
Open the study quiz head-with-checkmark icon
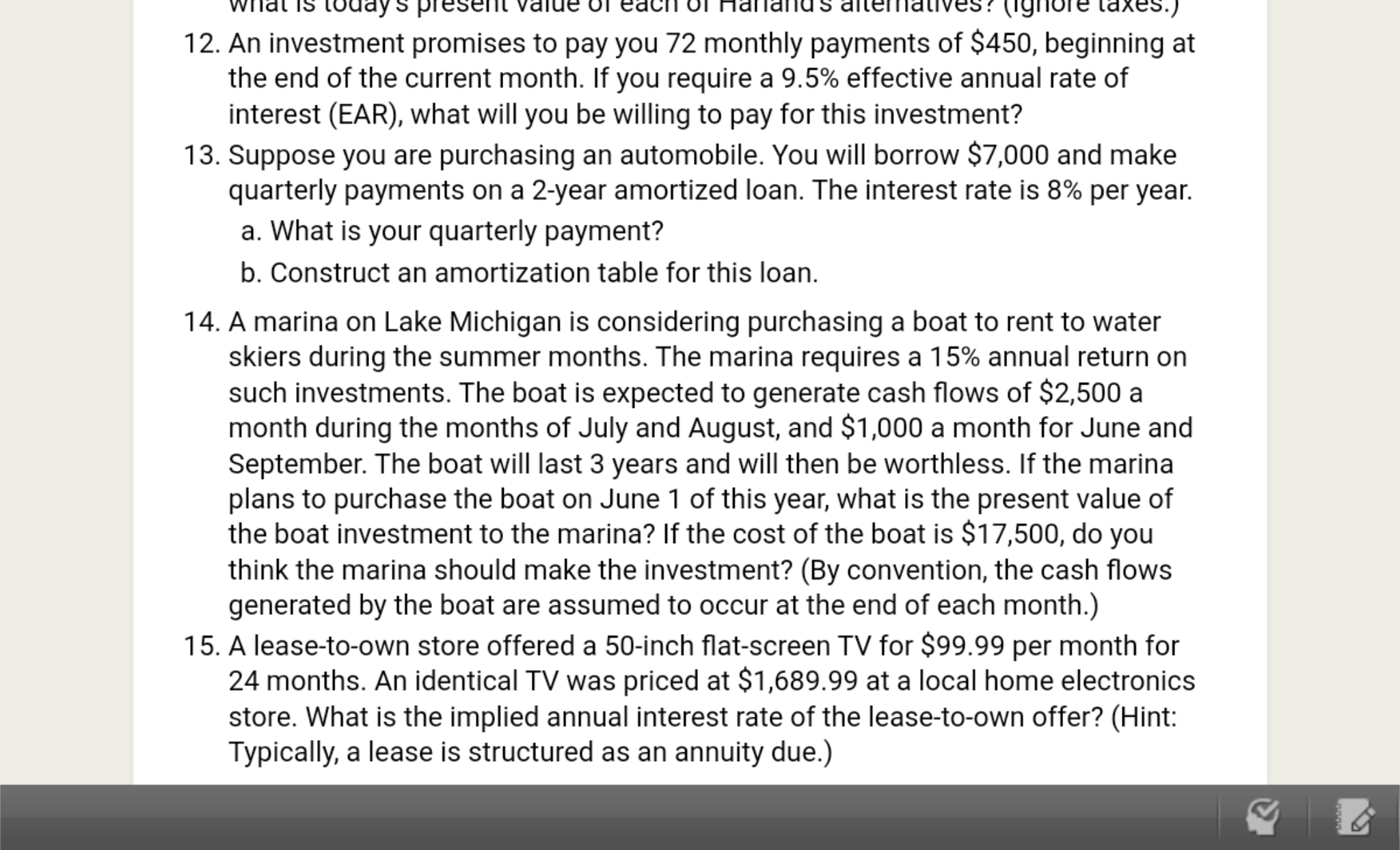point(1262,817)
